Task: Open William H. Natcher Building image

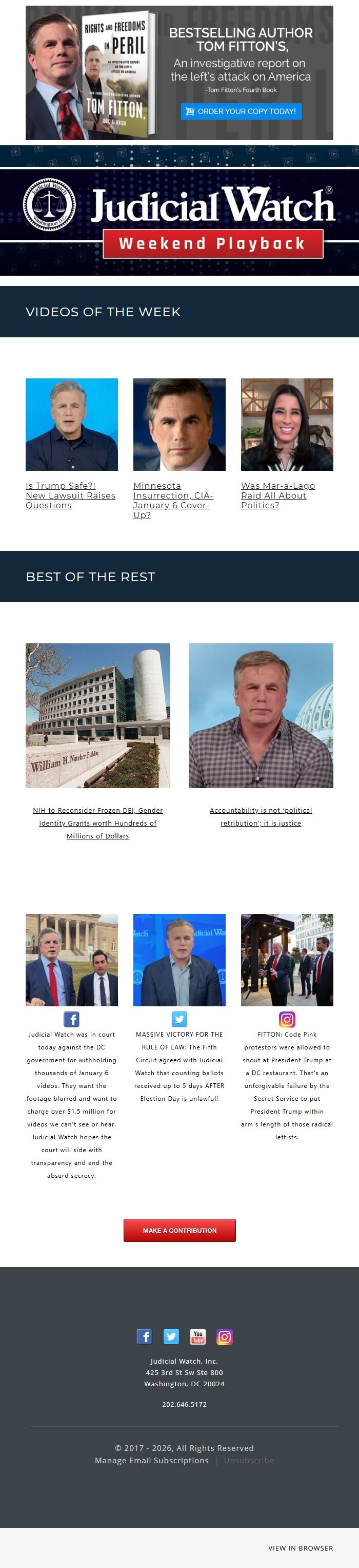Action: [x=98, y=715]
